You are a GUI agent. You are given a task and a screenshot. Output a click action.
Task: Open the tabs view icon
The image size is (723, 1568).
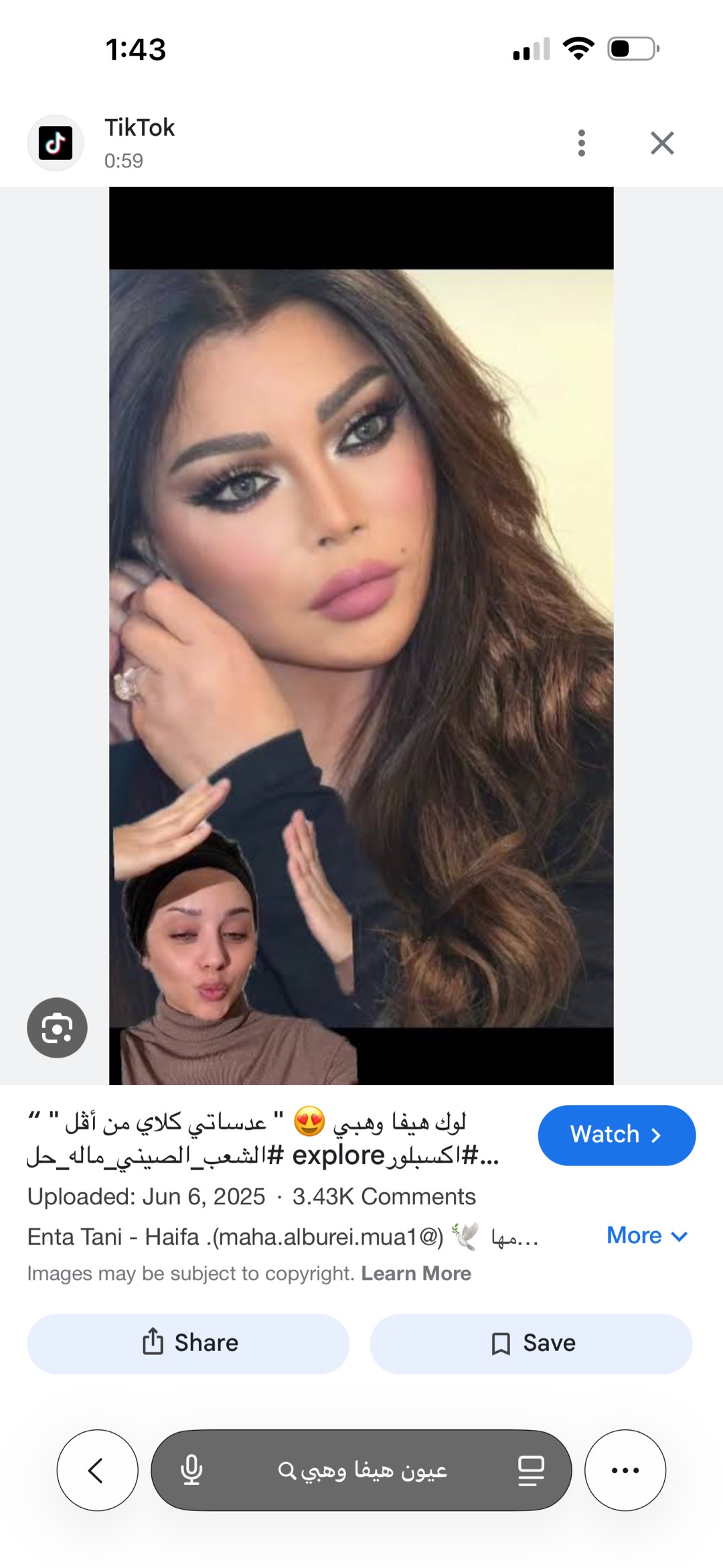coord(531,1471)
